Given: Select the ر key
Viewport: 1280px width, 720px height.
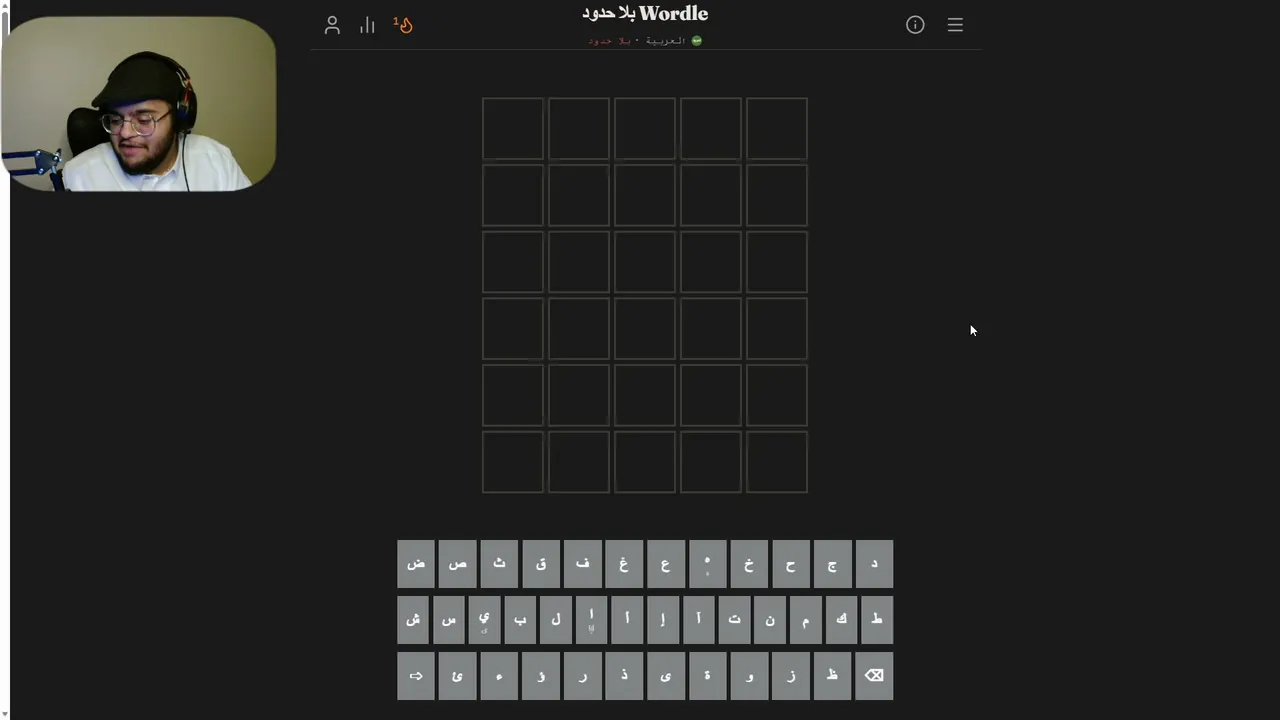Looking at the screenshot, I should [583, 676].
